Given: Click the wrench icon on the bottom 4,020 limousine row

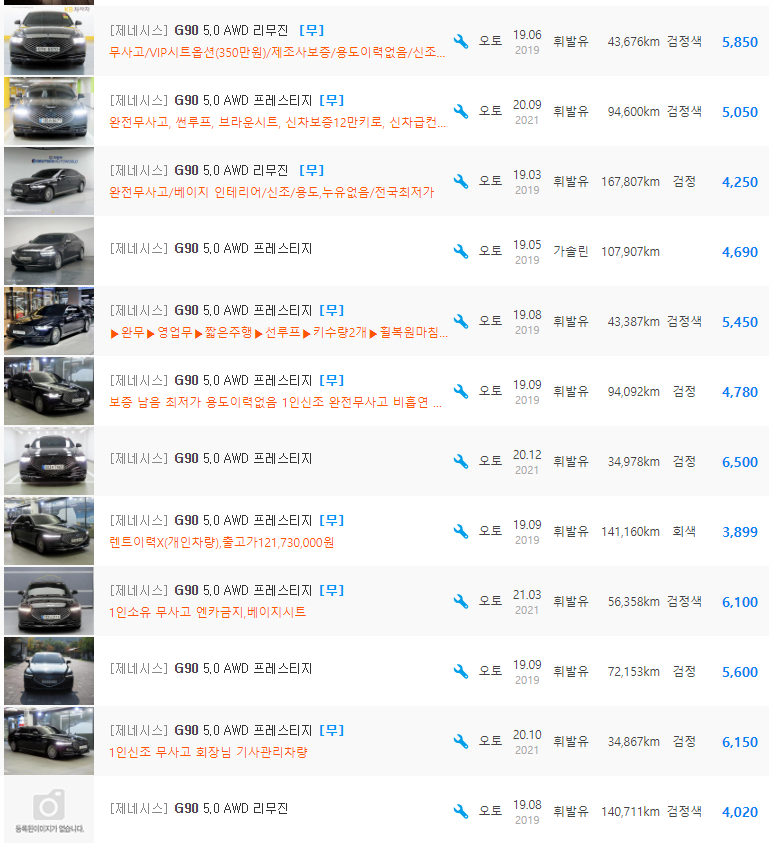Looking at the screenshot, I should pos(460,811).
